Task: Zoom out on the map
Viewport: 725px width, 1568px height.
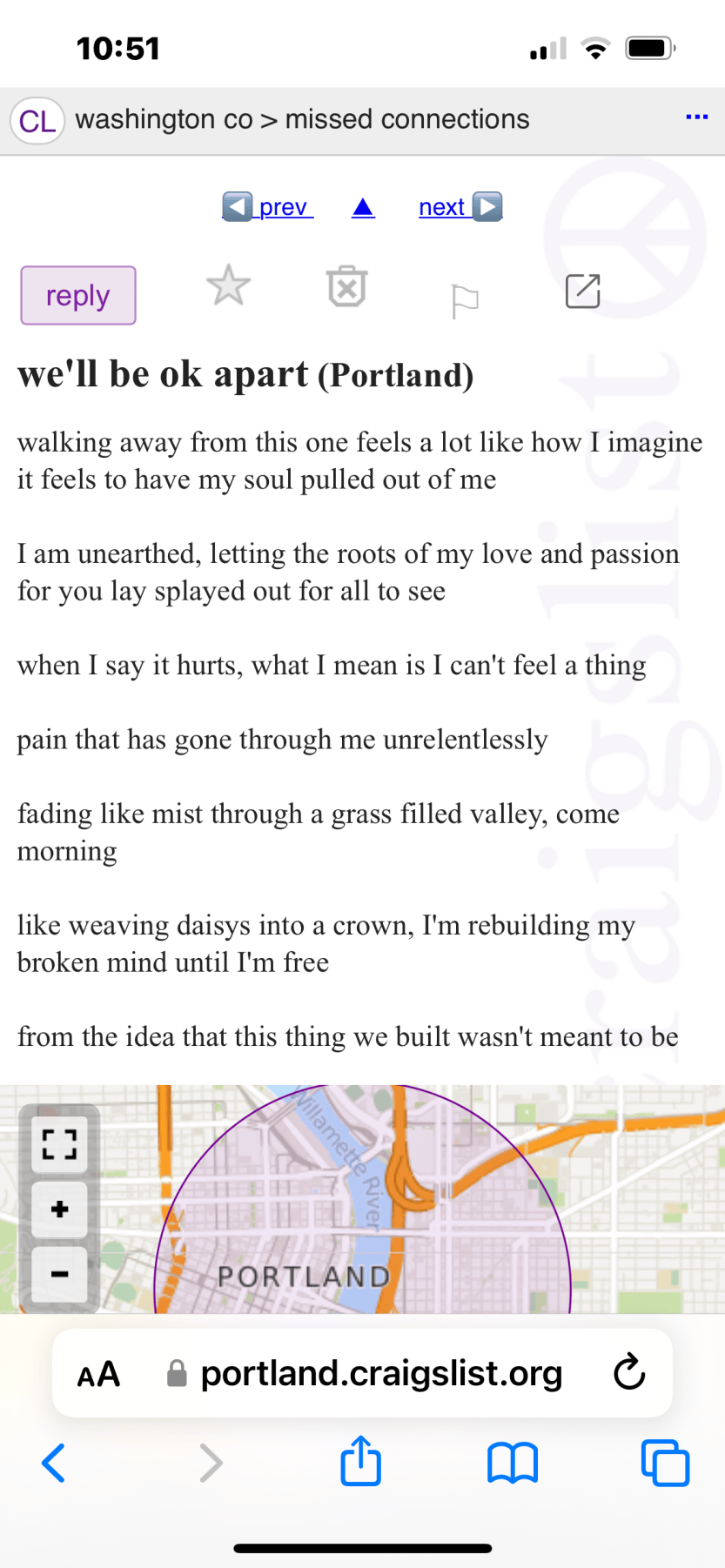Action: [59, 1274]
